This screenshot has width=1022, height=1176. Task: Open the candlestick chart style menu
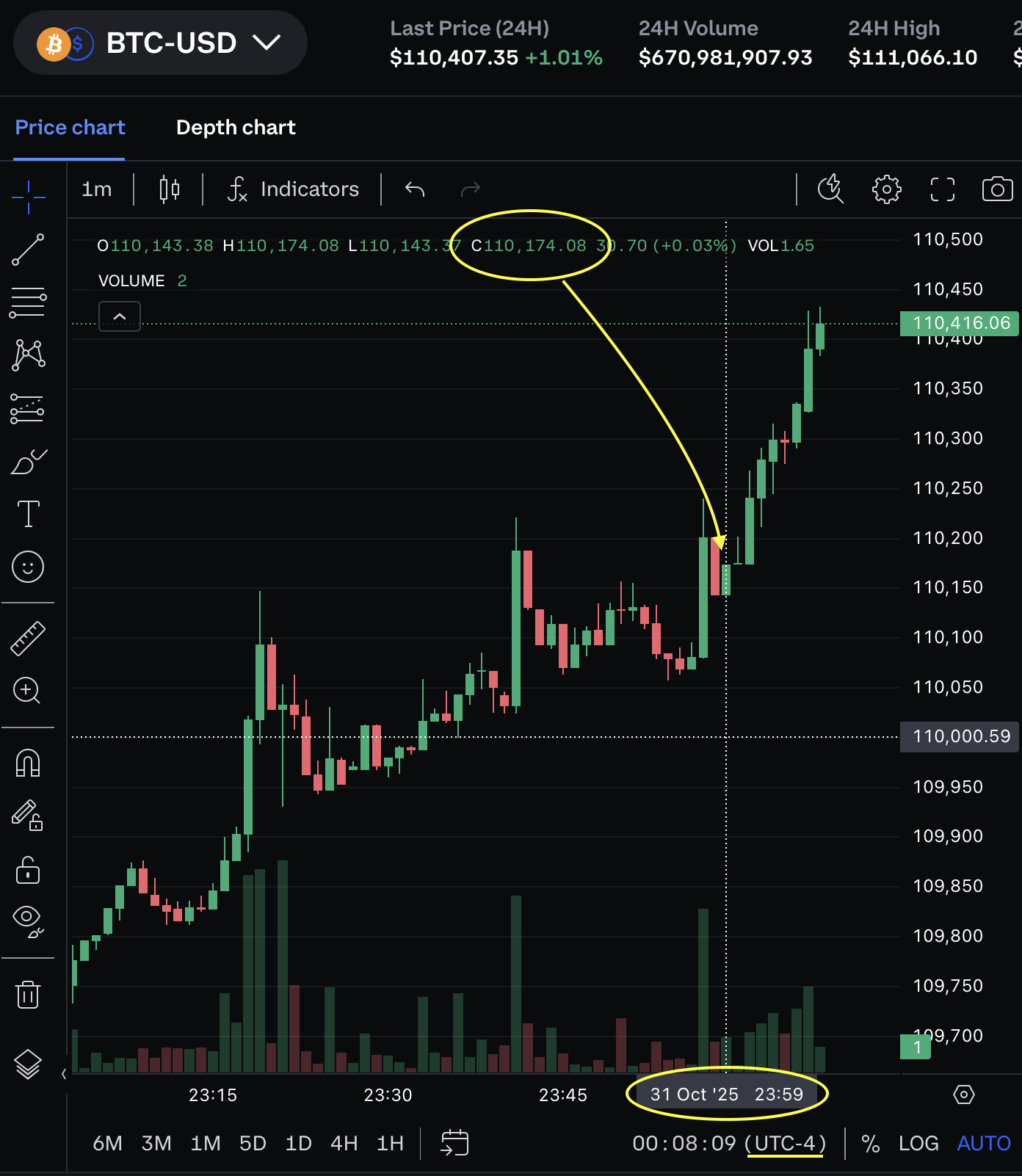point(169,189)
